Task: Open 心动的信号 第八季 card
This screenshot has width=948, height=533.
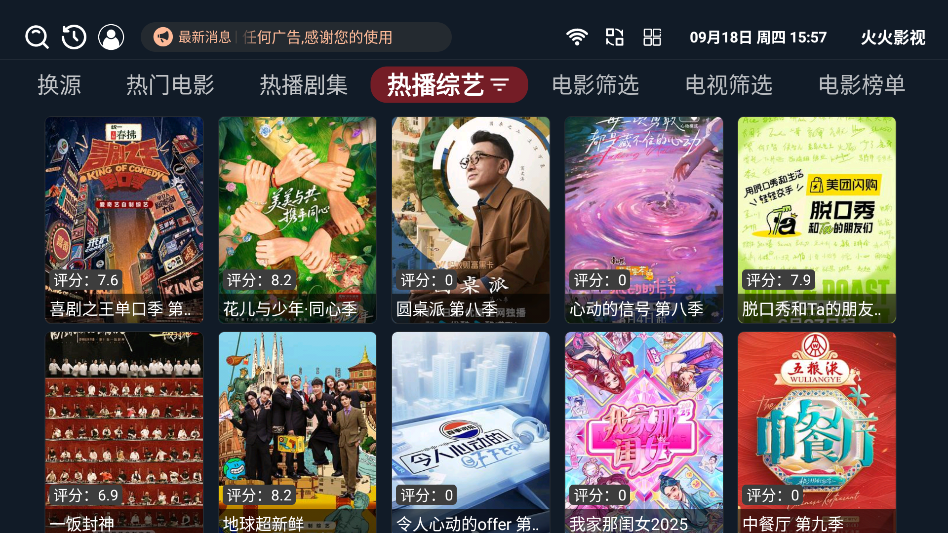Action: pyautogui.click(x=643, y=220)
